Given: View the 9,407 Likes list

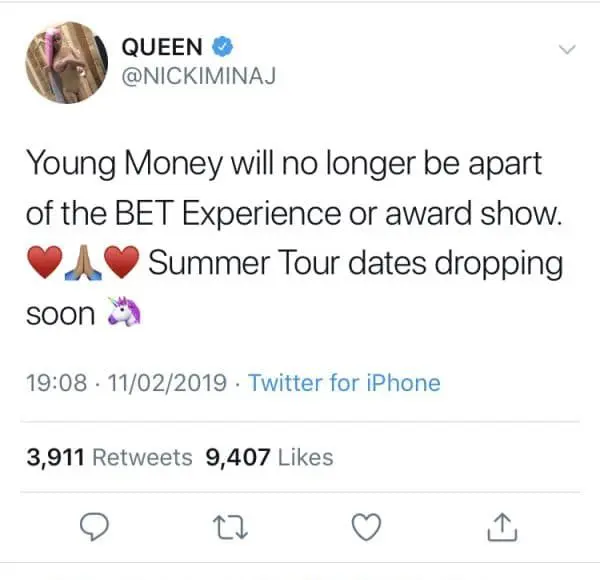Looking at the screenshot, I should tap(268, 457).
